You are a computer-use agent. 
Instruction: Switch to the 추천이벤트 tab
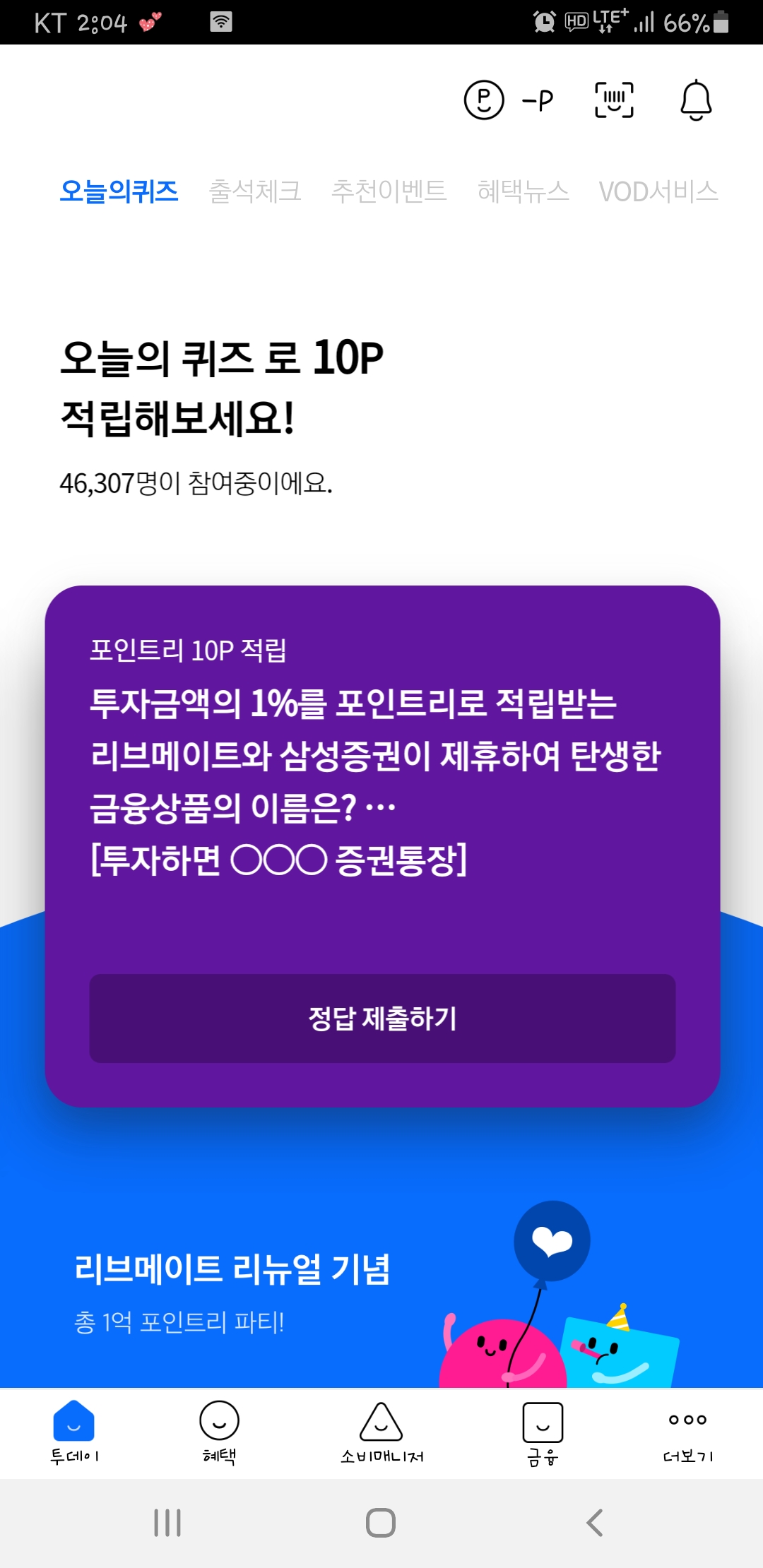[389, 191]
